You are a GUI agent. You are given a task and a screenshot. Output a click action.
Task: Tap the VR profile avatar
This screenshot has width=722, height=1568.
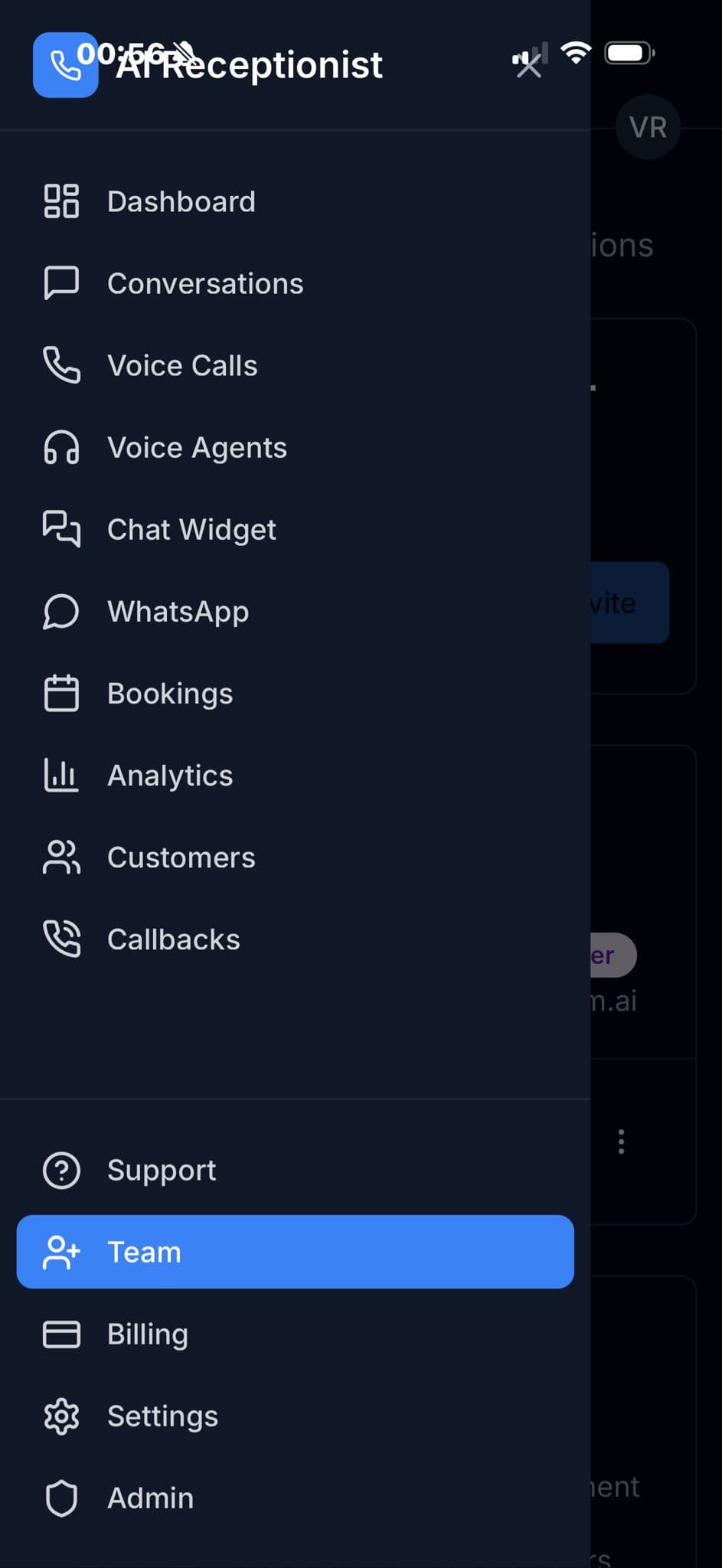[x=648, y=127]
